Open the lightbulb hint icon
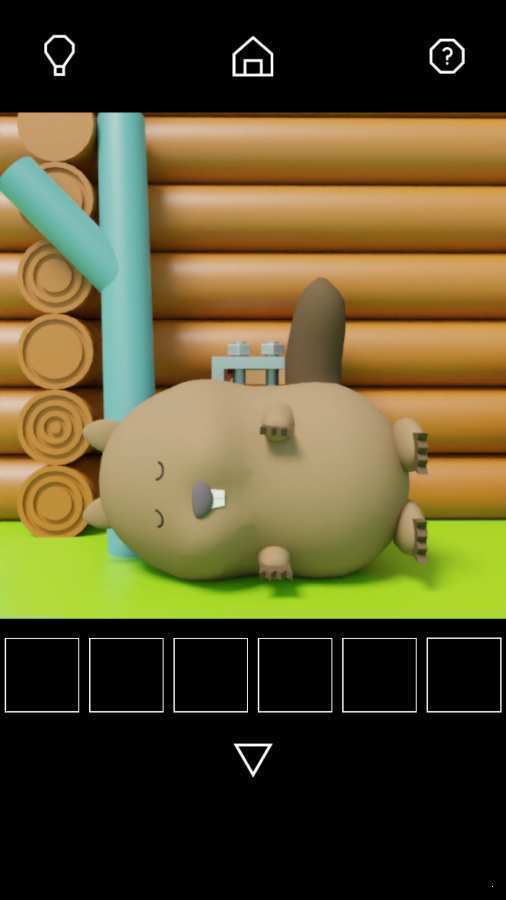 tap(60, 55)
